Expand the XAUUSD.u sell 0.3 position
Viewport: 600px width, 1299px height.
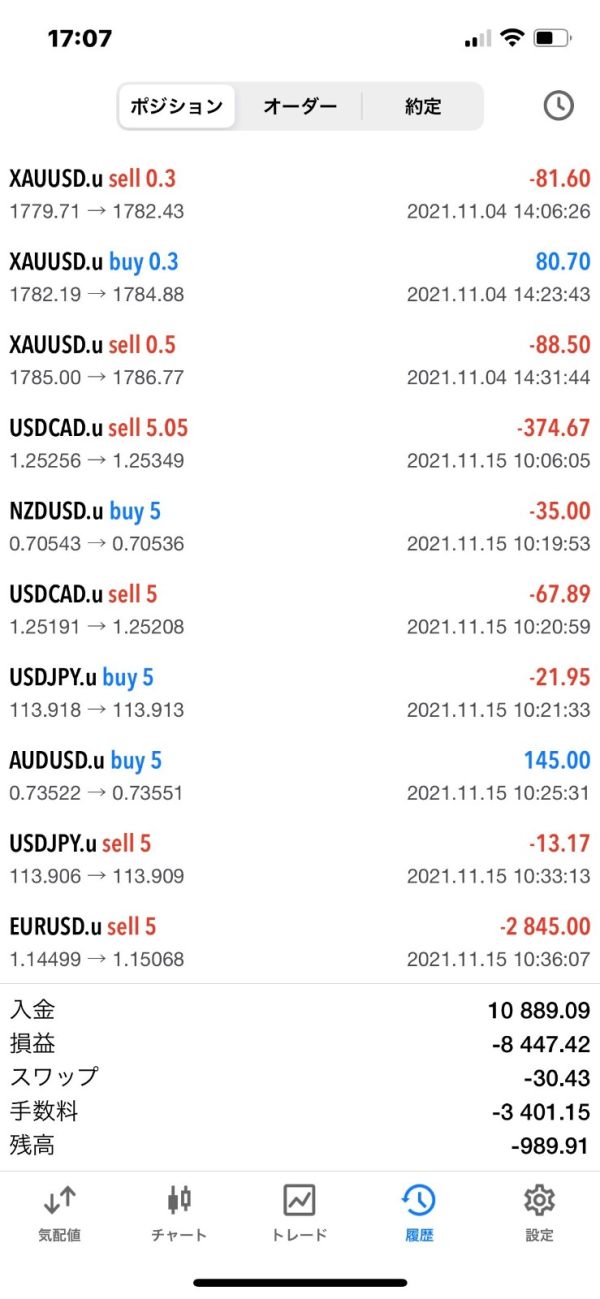point(300,195)
